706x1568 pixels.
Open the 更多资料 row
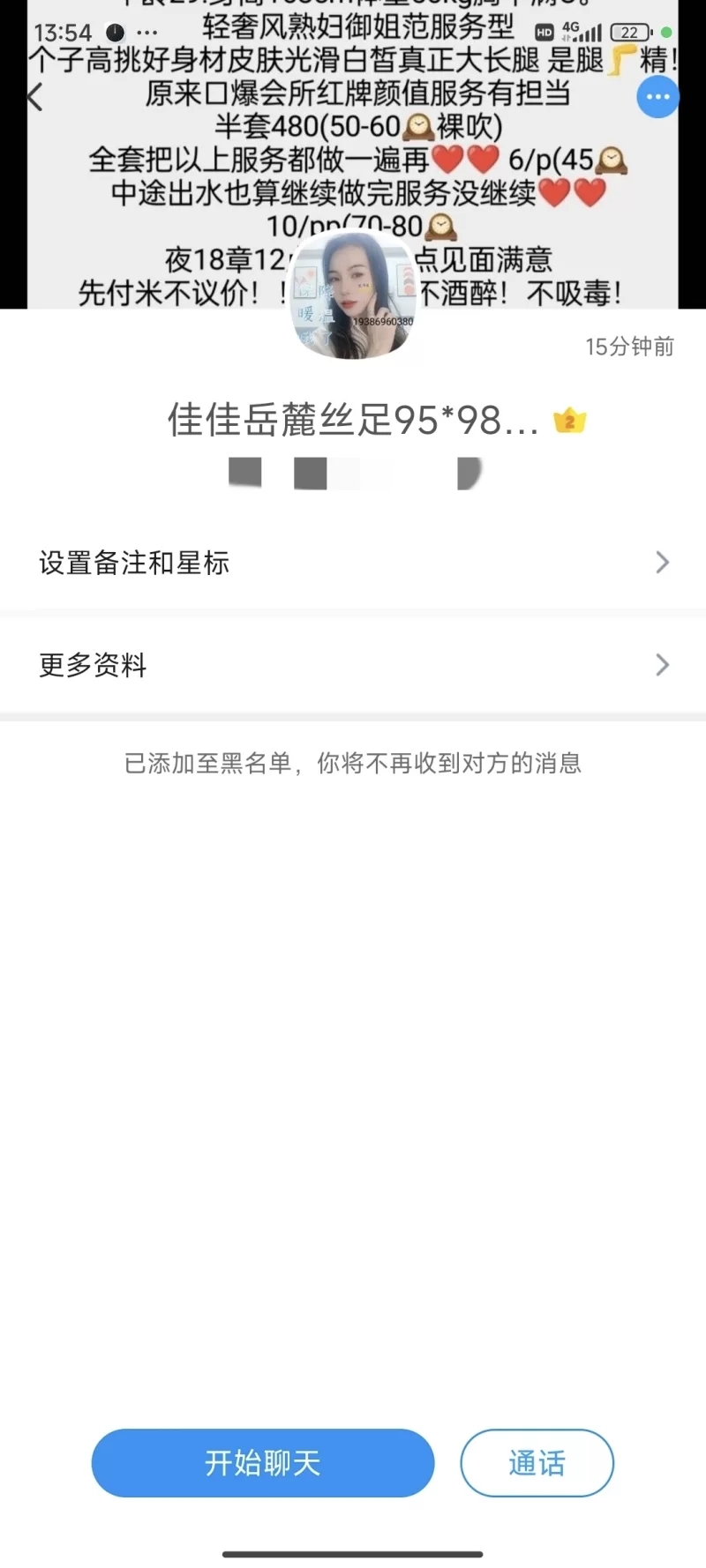[353, 664]
